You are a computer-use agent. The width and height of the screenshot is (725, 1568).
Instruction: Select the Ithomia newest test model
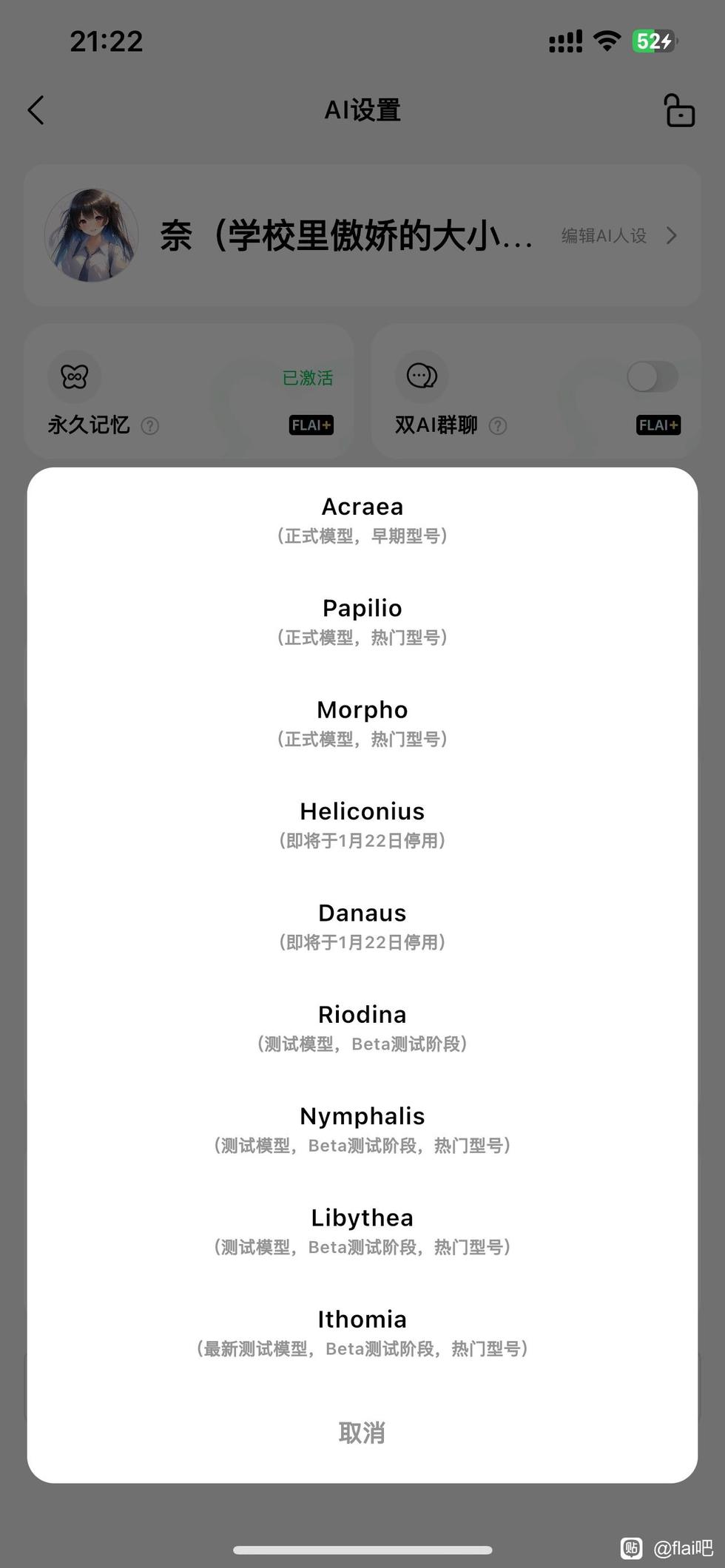click(x=362, y=1331)
